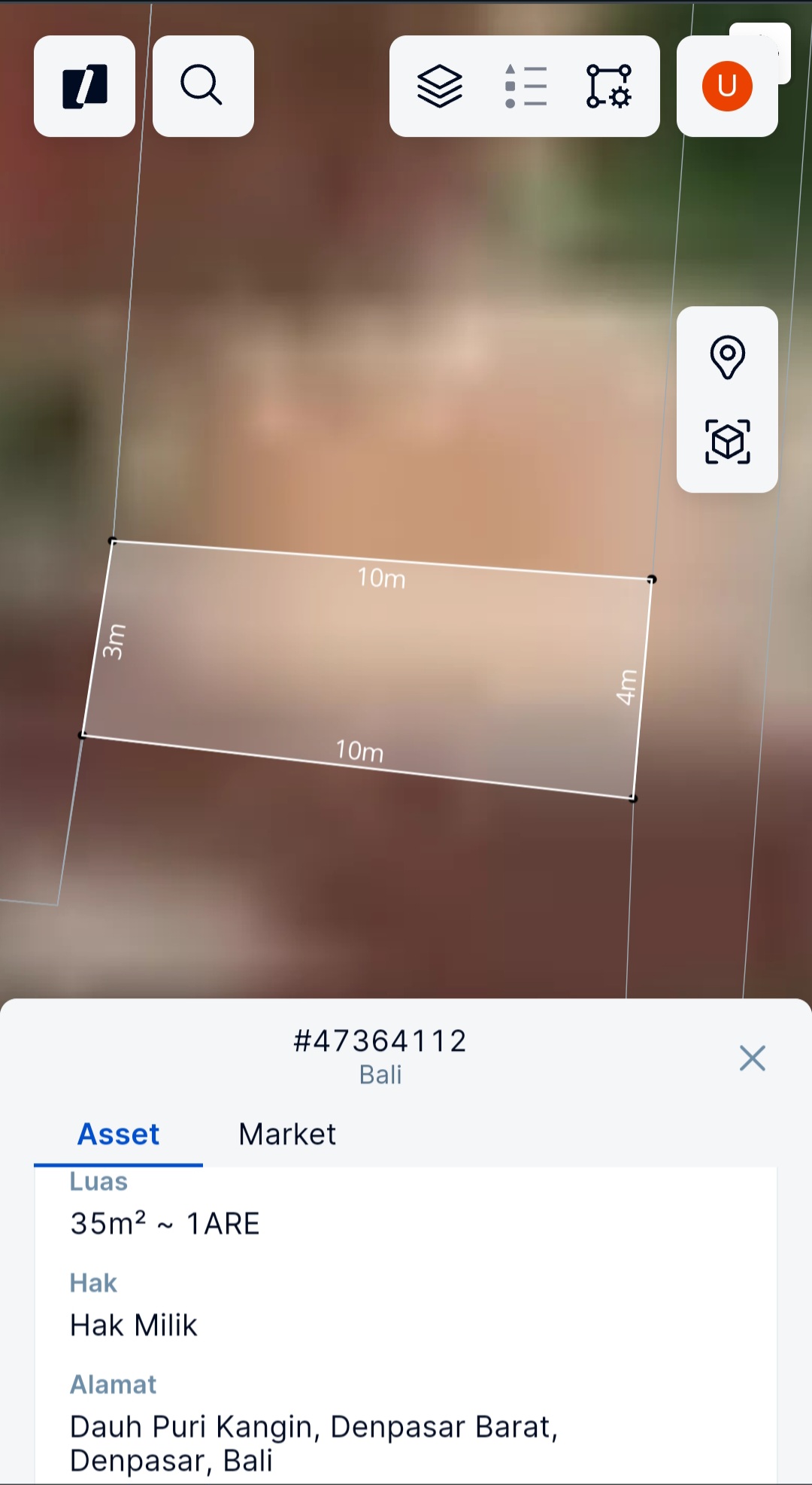The image size is (812, 1485).
Task: Open the map layers selector
Action: click(440, 87)
